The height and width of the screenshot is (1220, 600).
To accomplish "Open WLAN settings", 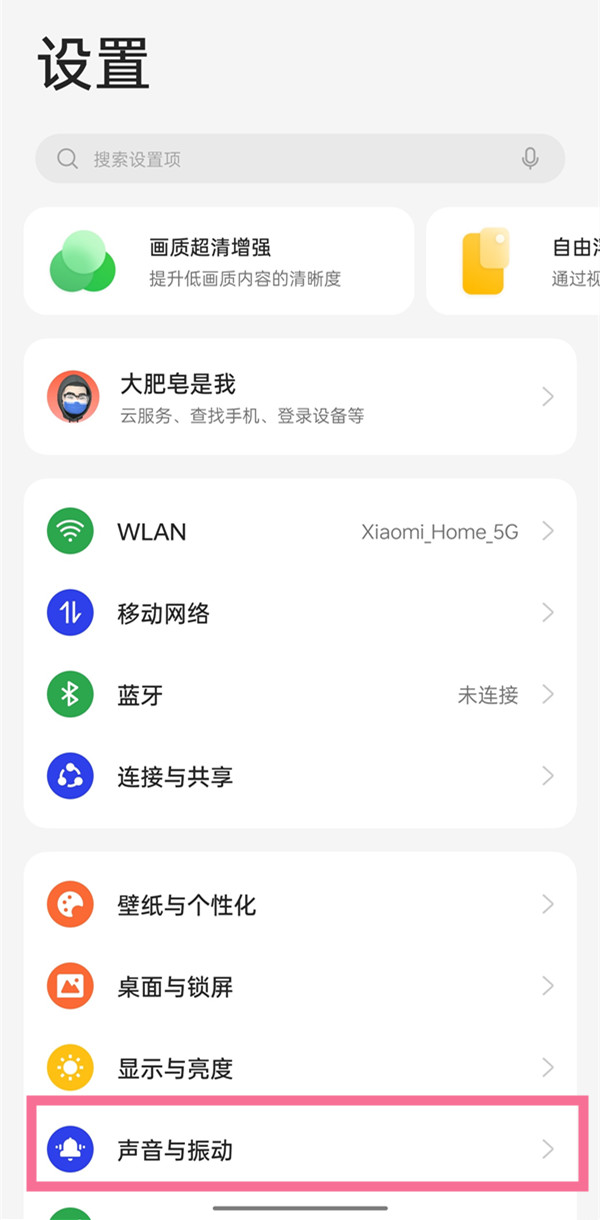I will (300, 531).
